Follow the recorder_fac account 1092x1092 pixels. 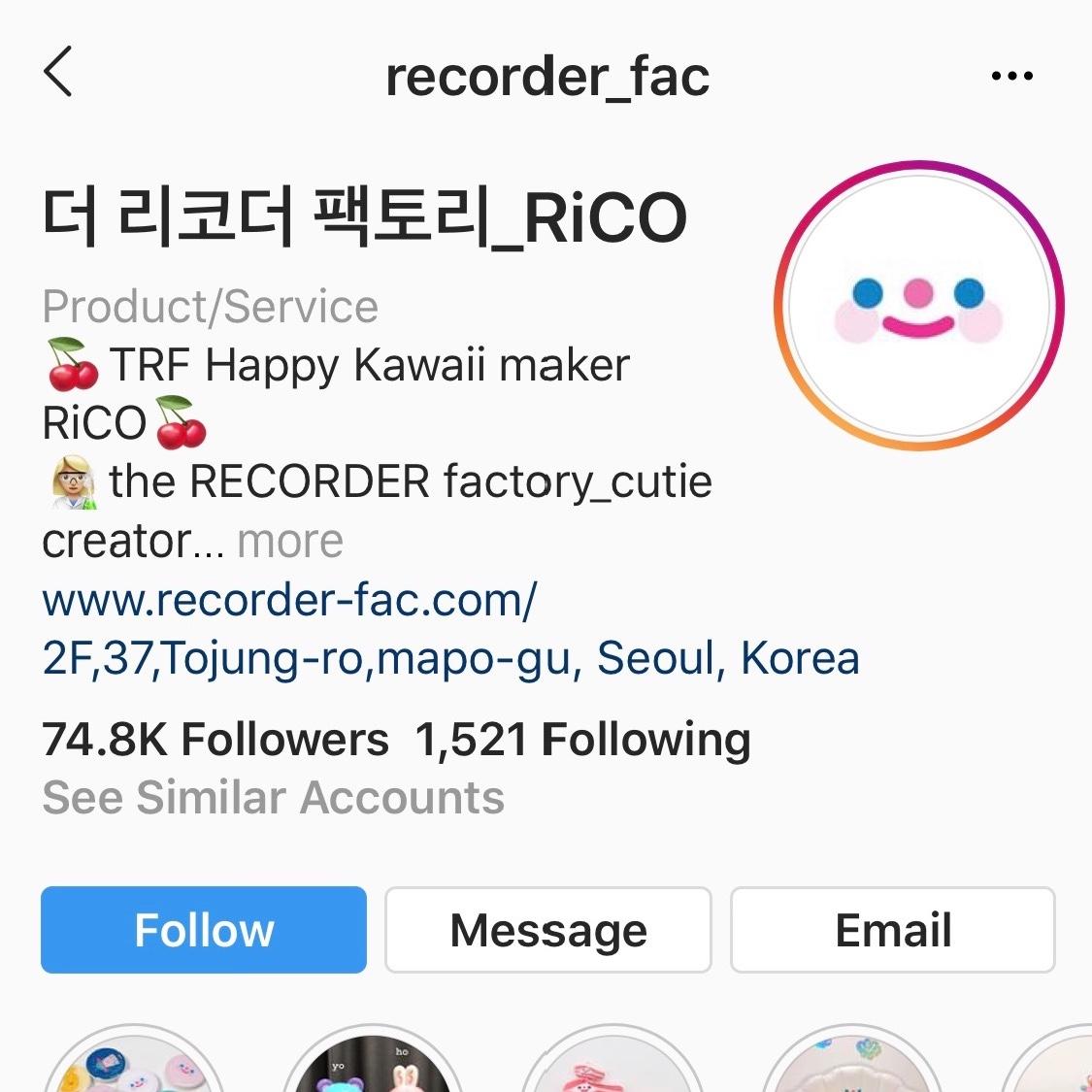click(x=204, y=930)
